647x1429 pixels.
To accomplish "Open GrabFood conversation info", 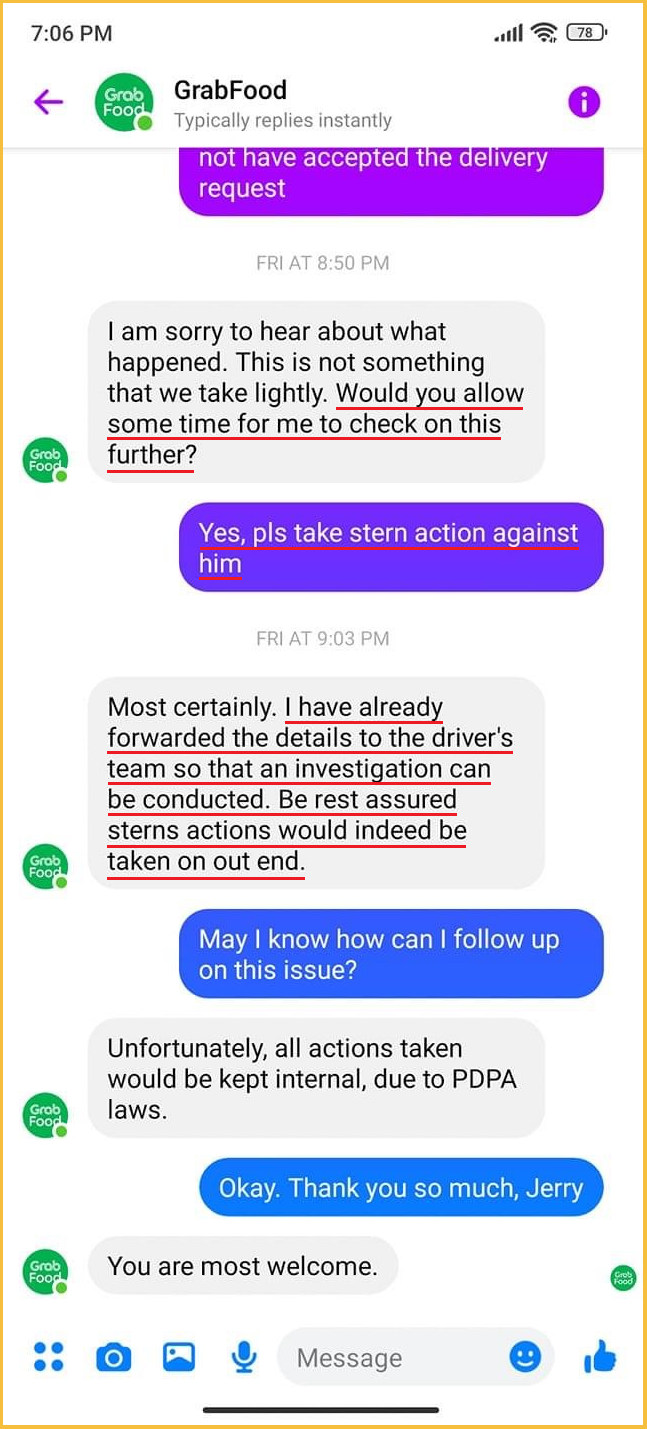I will tap(584, 102).
